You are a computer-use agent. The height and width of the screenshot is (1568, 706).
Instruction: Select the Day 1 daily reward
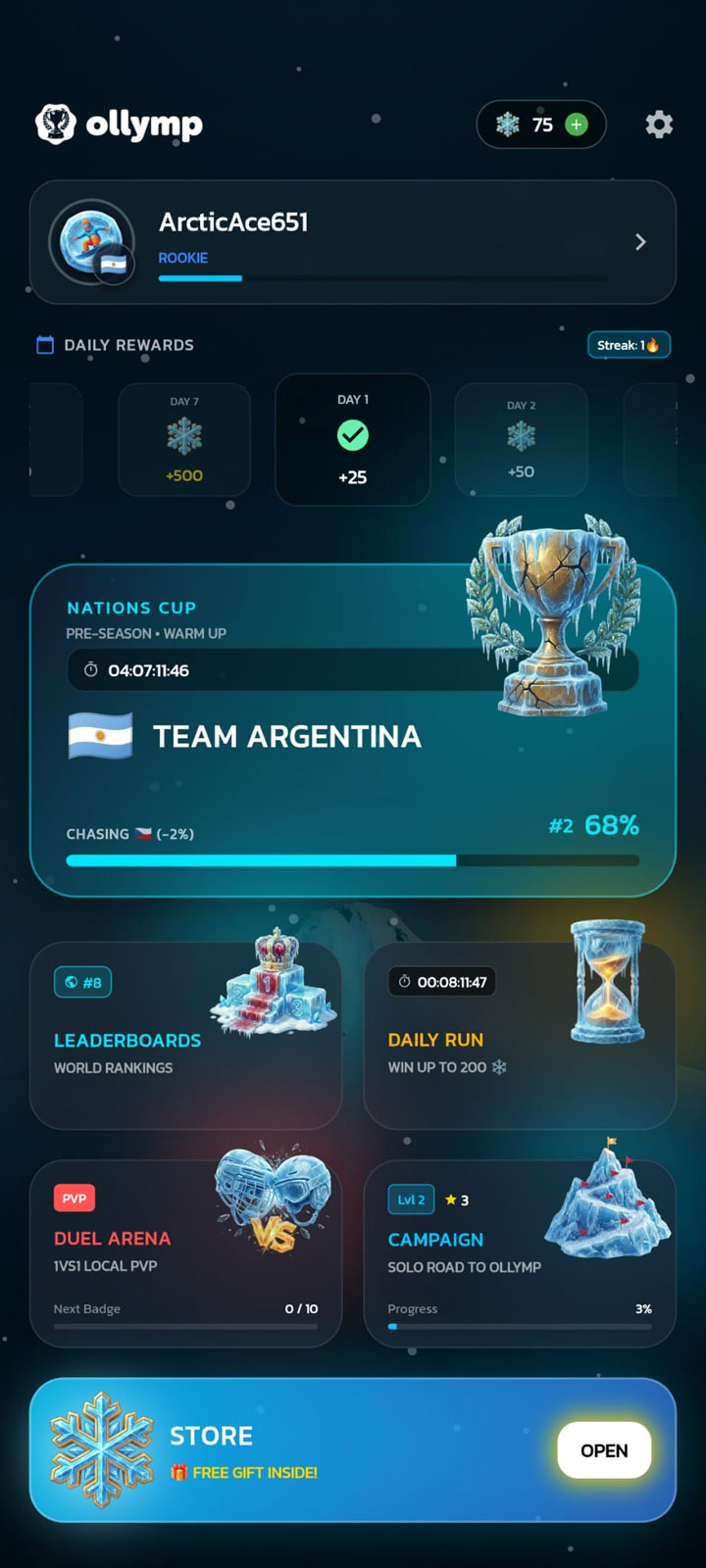point(353,439)
